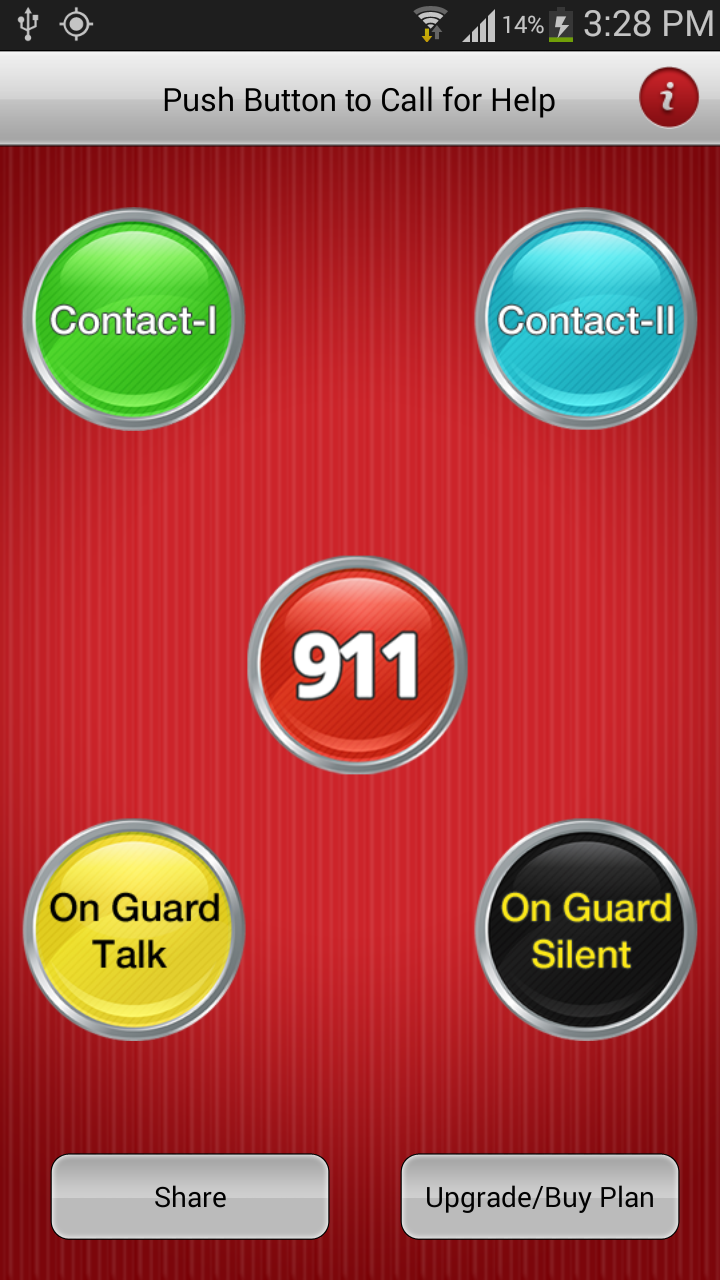Activate On Guard Silent mode
The width and height of the screenshot is (720, 1280).
point(586,930)
